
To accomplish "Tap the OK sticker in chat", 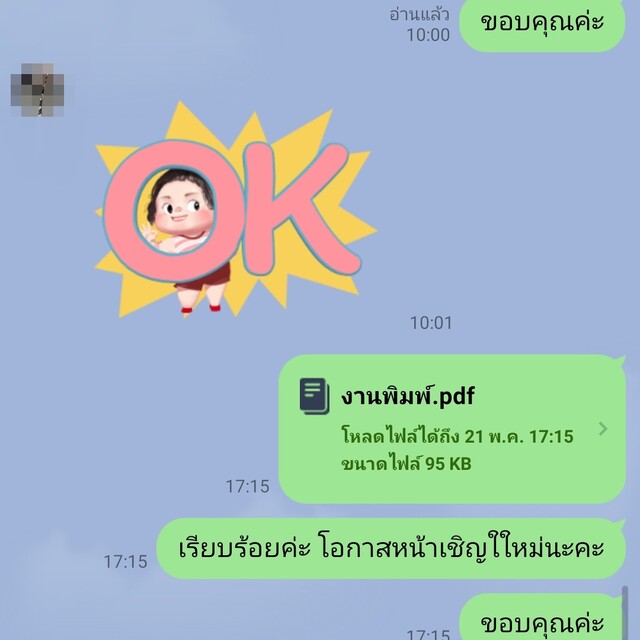I will tap(232, 212).
